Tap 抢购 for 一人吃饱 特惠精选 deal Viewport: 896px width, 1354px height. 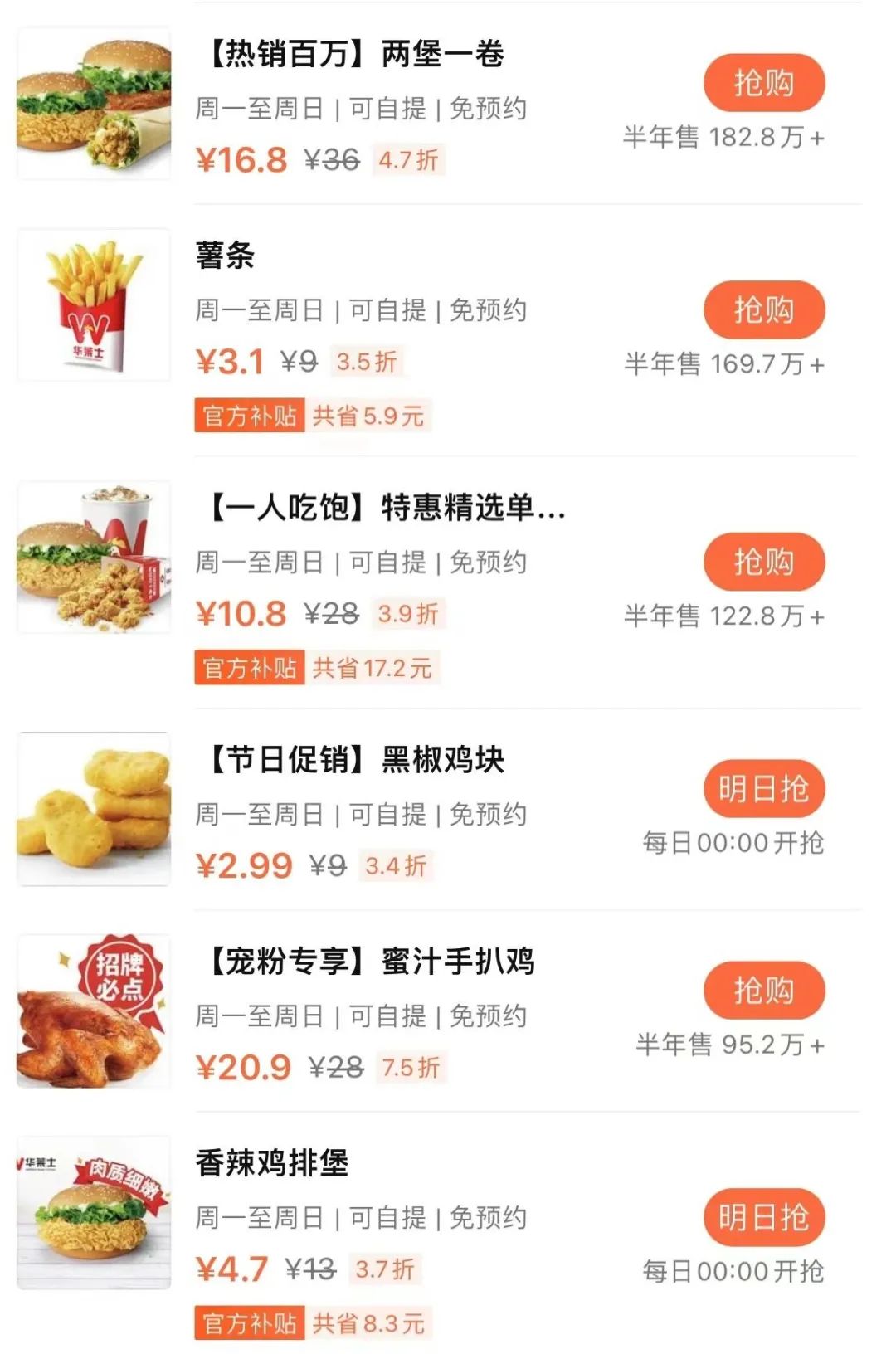763,562
